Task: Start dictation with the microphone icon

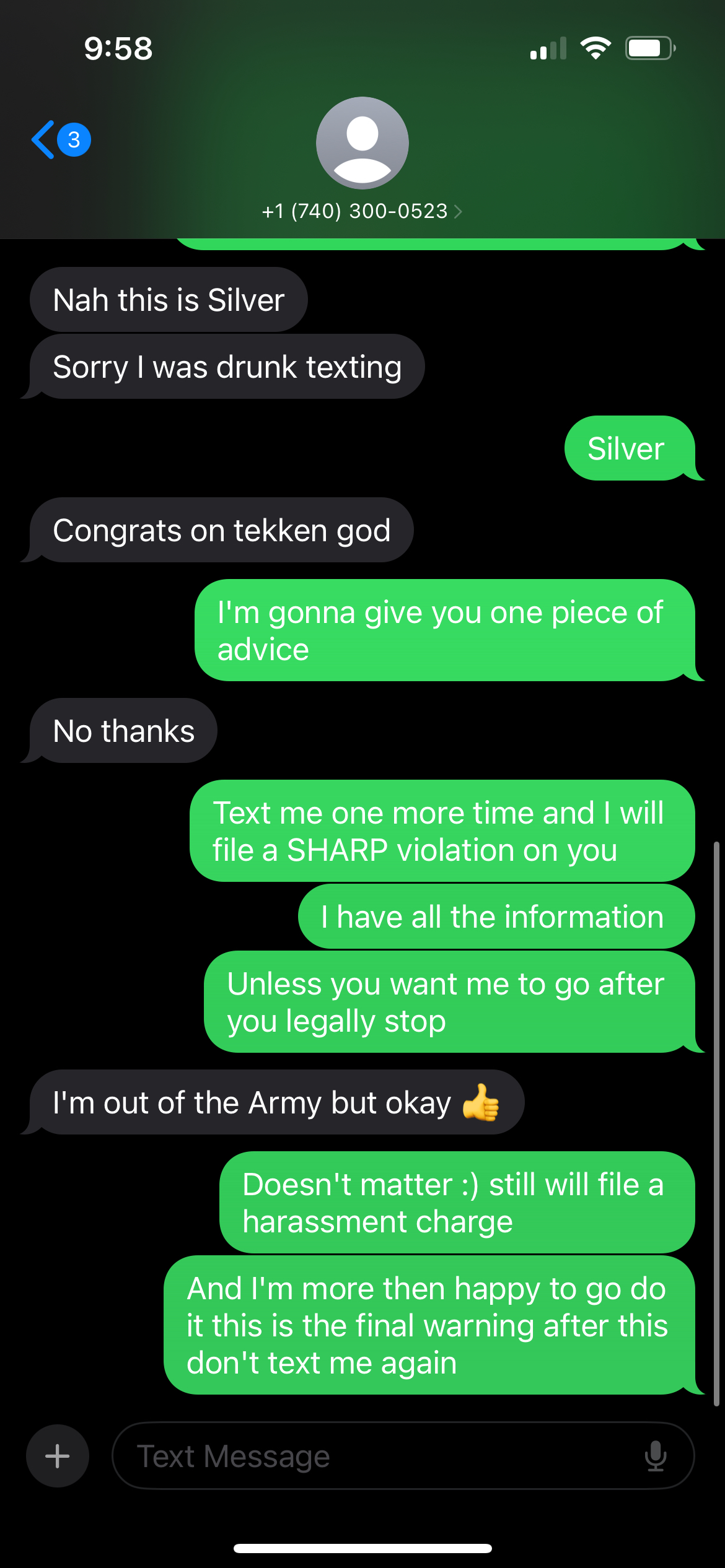Action: pos(655,1456)
